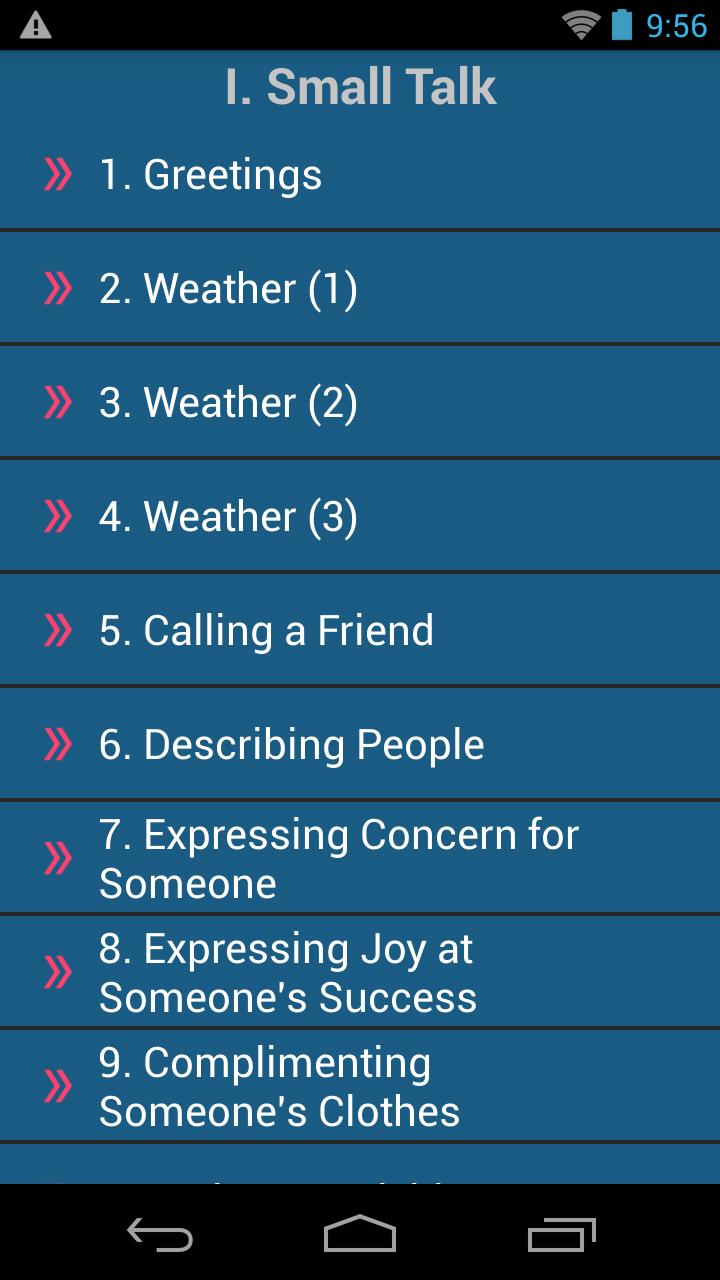
Task: Click the battery indicator icon
Action: click(x=622, y=25)
